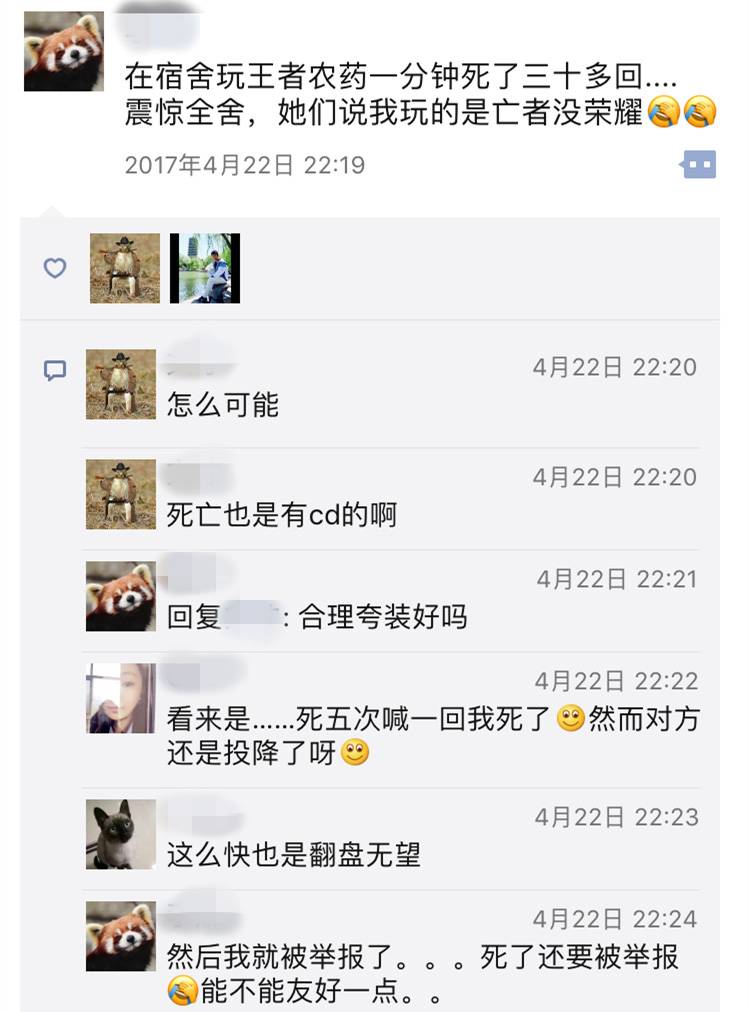This screenshot has height=1012, width=750.
Task: Reply to the comment about '死五次喊一回我死了'
Action: click(430, 734)
